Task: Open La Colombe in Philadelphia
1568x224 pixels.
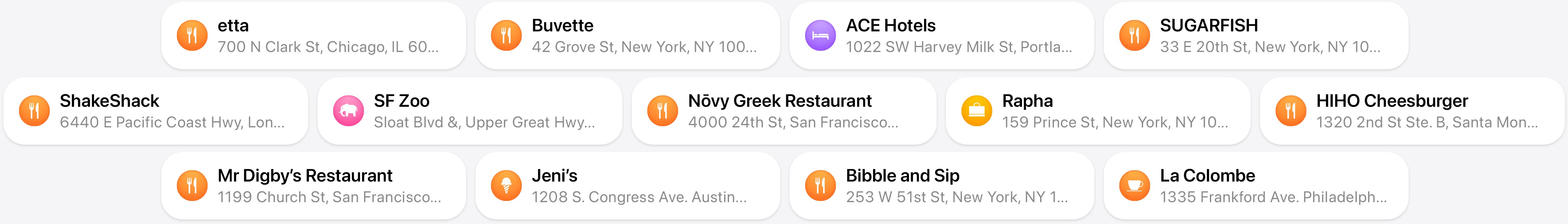Action: click(1256, 186)
